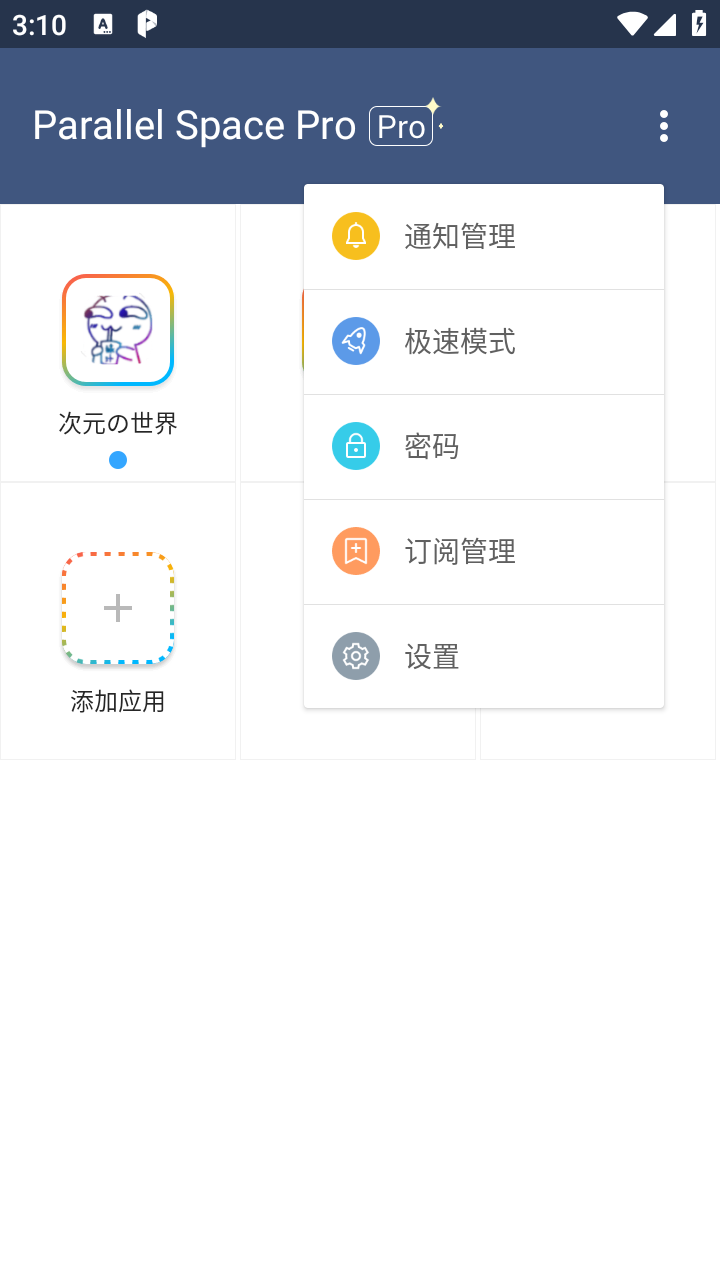Viewport: 720px width, 1280px height.
Task: Click the plus icon to add an app
Action: 117,607
